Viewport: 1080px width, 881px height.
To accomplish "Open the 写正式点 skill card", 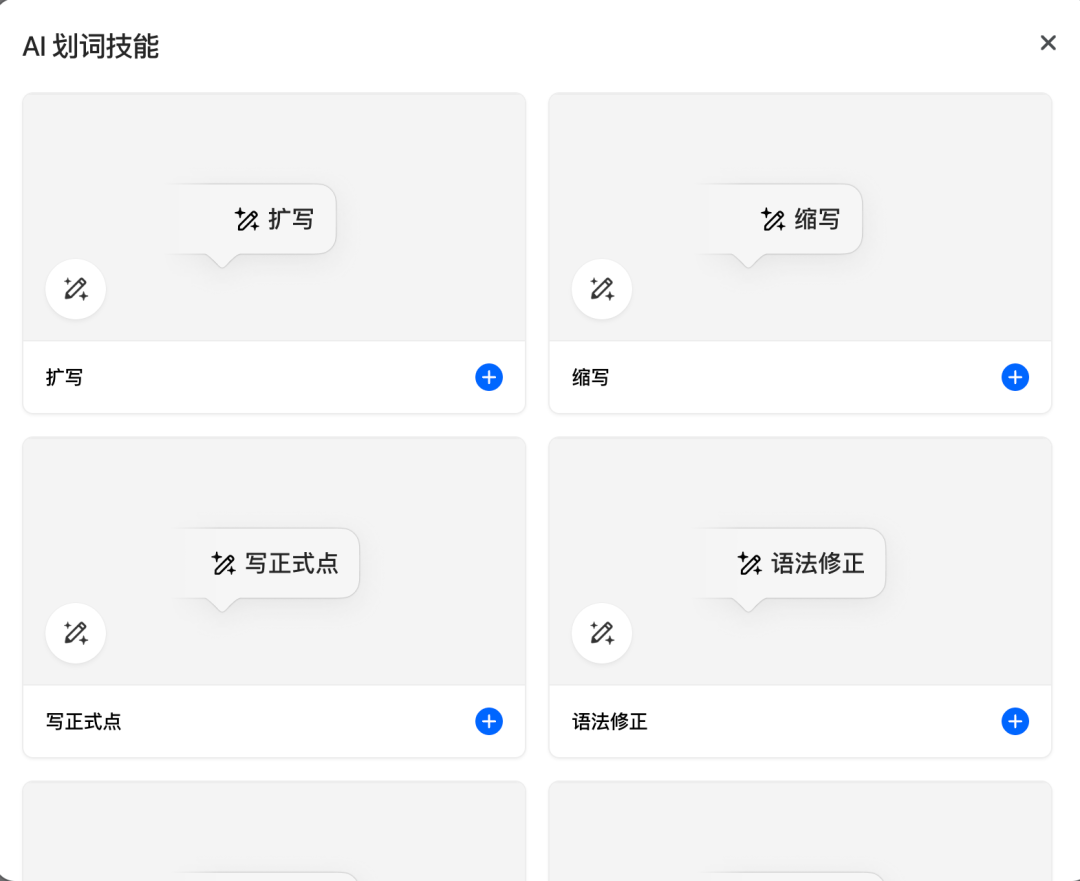I will pyautogui.click(x=273, y=562).
